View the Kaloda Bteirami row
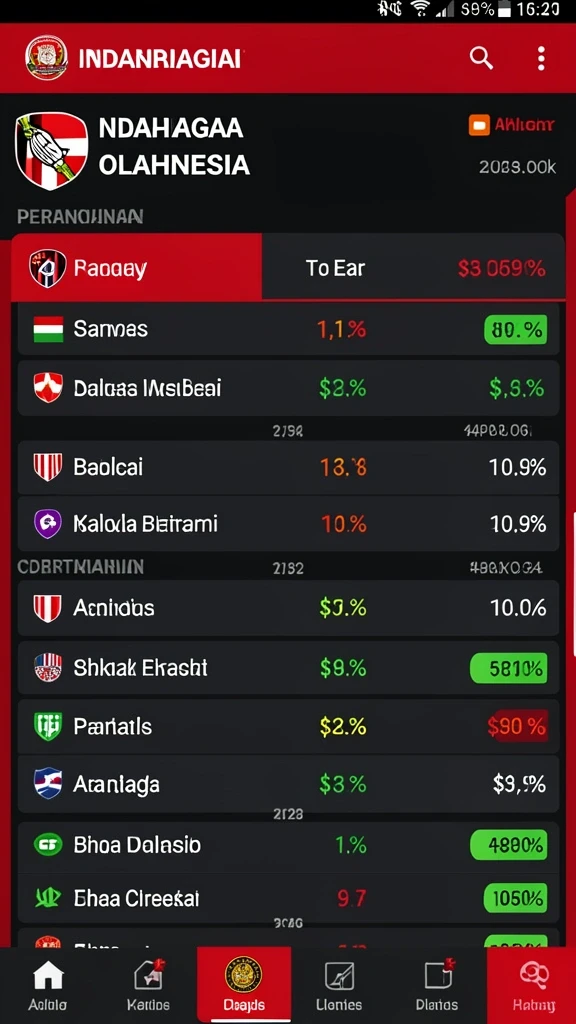Screen dimensions: 576x1024 [288, 524]
